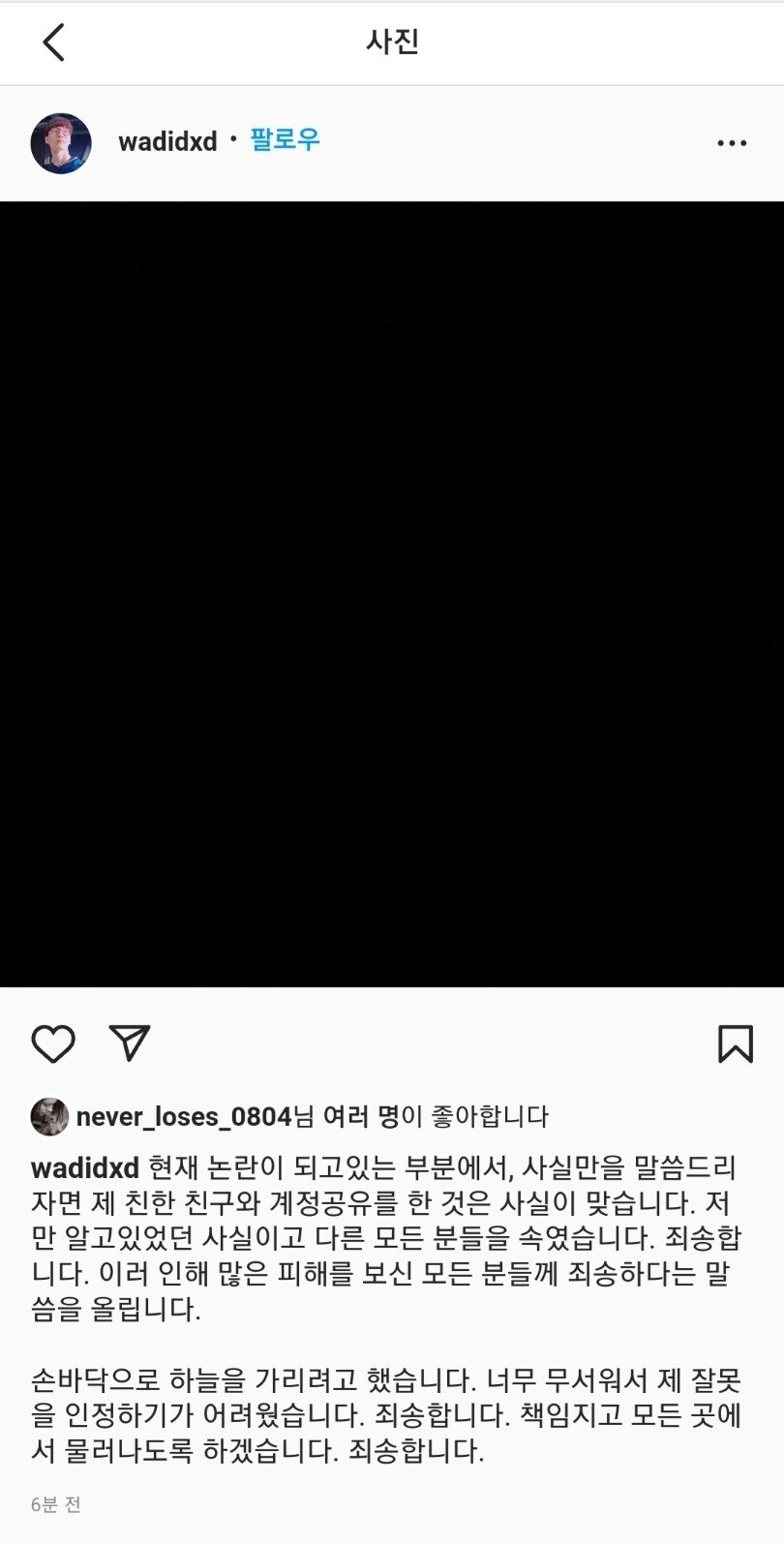Tap the black post image
The image size is (784, 1544).
[392, 593]
